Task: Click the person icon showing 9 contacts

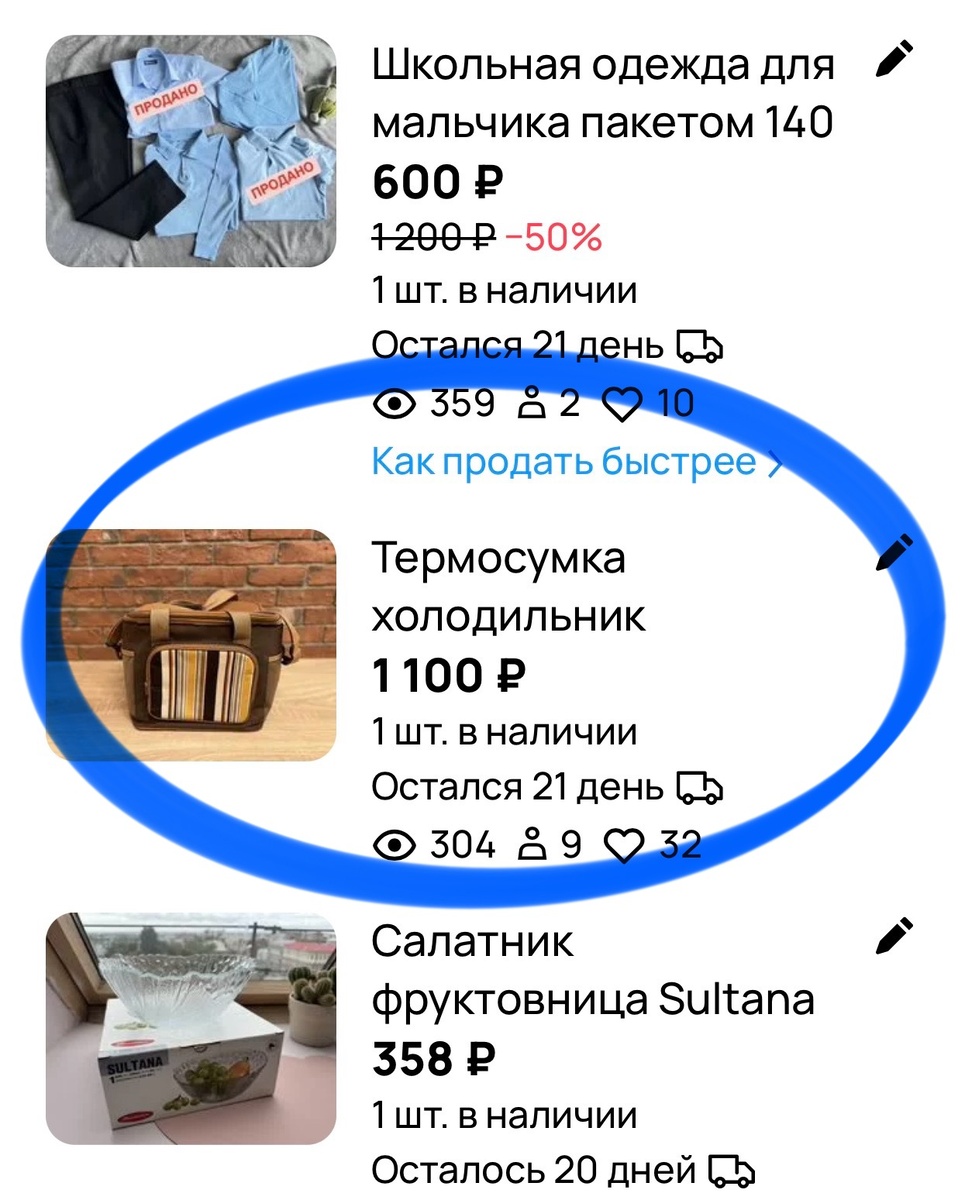Action: [x=534, y=844]
